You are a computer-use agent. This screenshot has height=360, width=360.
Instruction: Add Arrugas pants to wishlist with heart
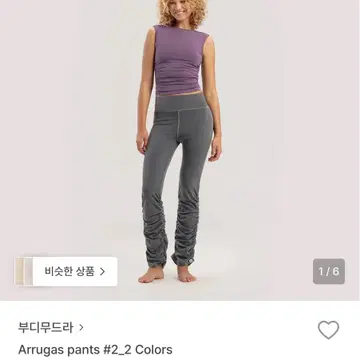(328, 330)
